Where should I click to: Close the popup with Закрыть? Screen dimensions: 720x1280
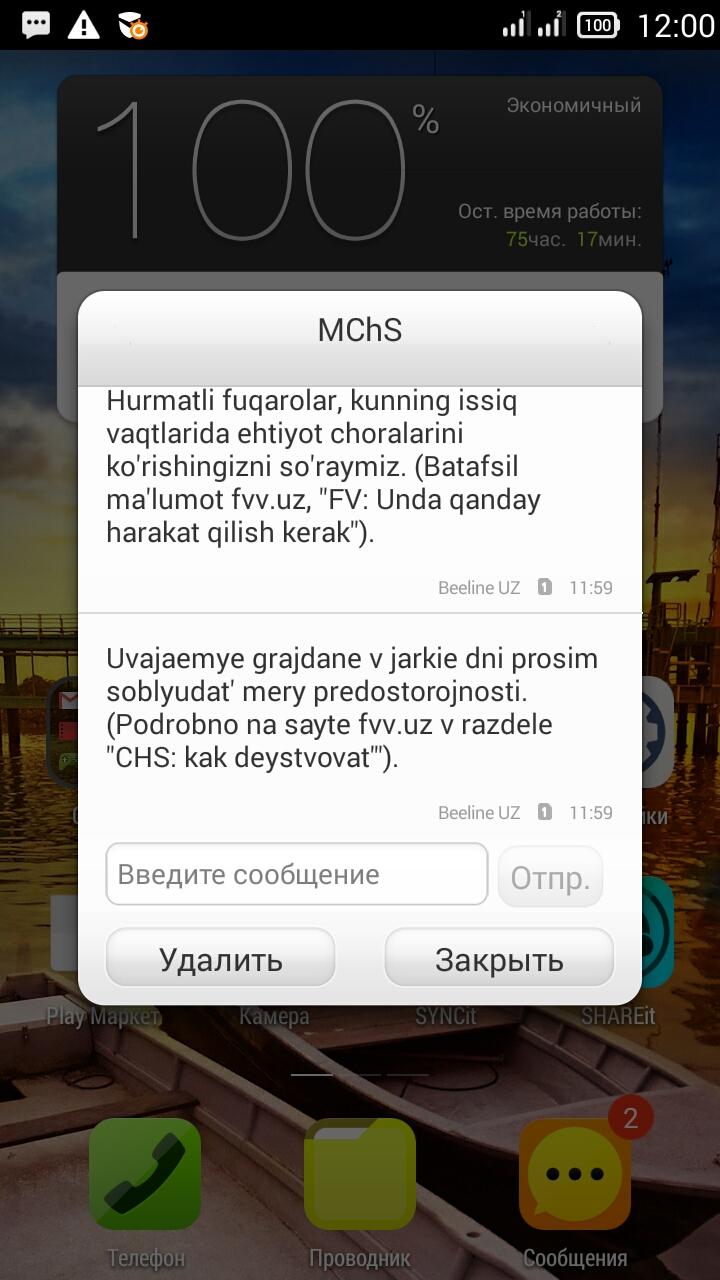[499, 958]
